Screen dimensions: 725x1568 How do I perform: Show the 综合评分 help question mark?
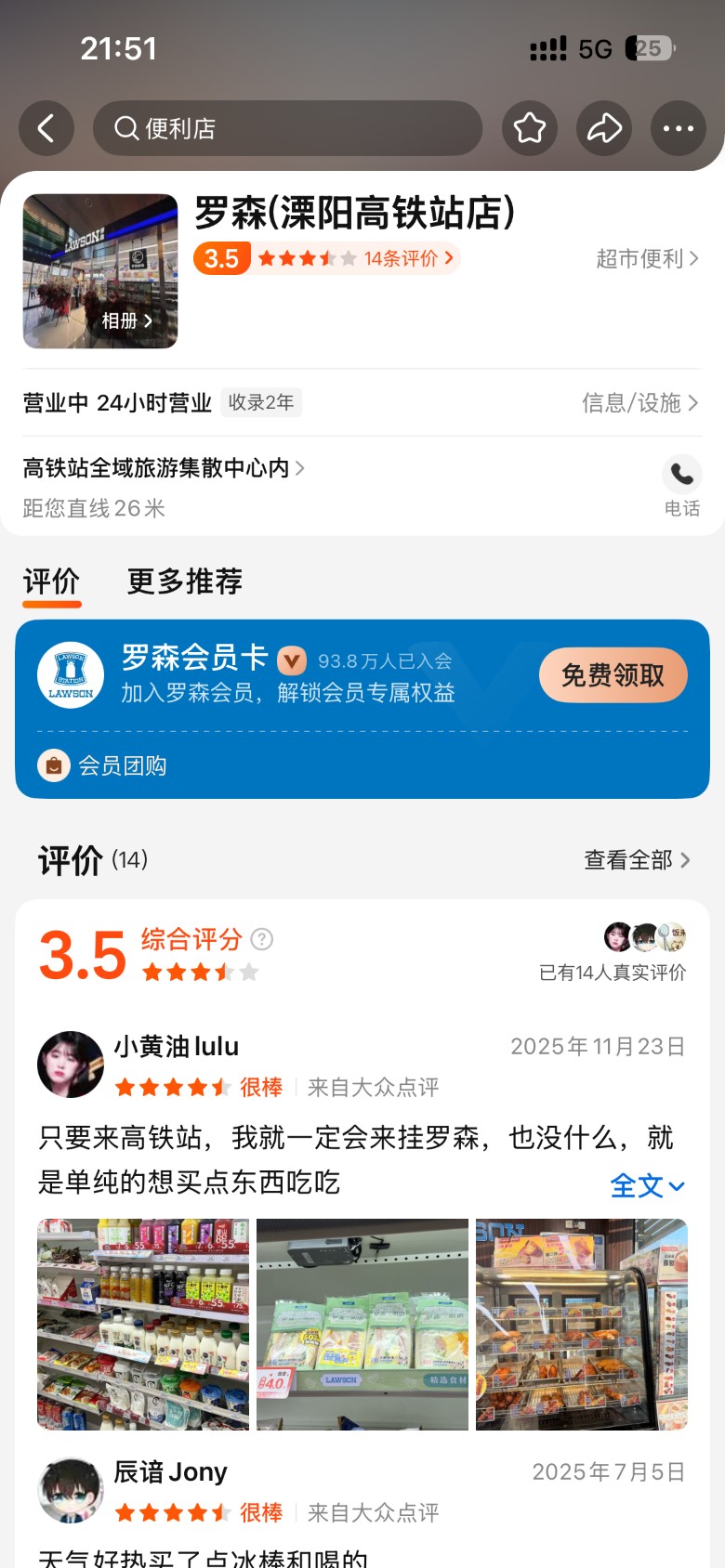[x=263, y=939]
